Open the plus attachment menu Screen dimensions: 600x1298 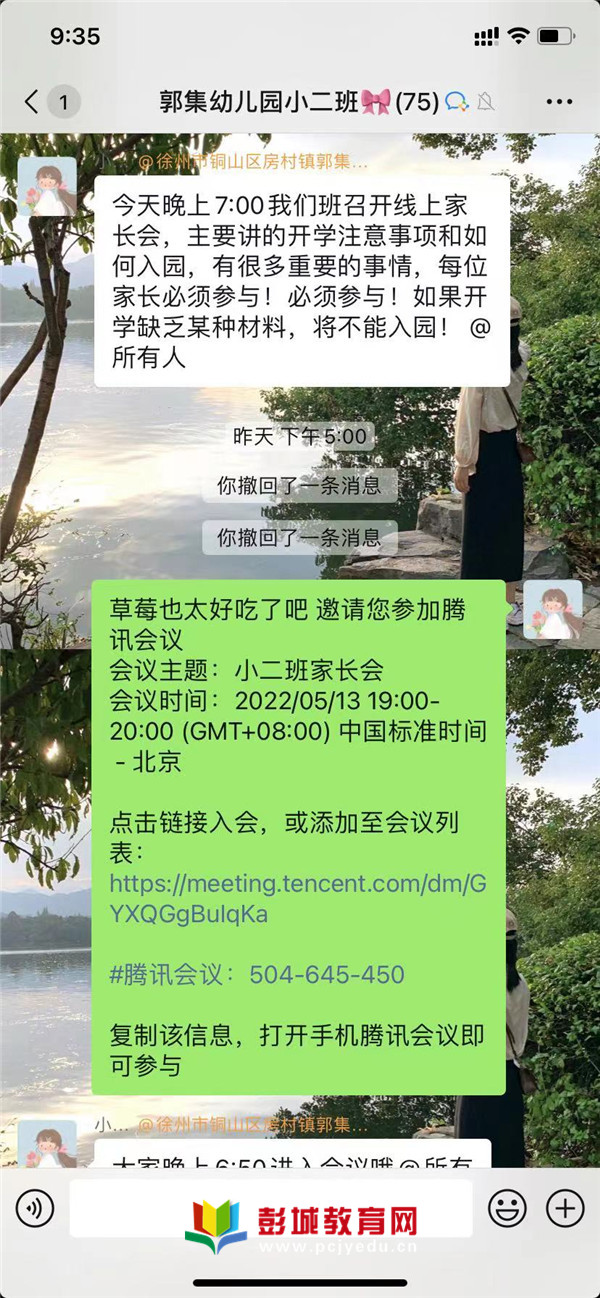click(565, 1209)
